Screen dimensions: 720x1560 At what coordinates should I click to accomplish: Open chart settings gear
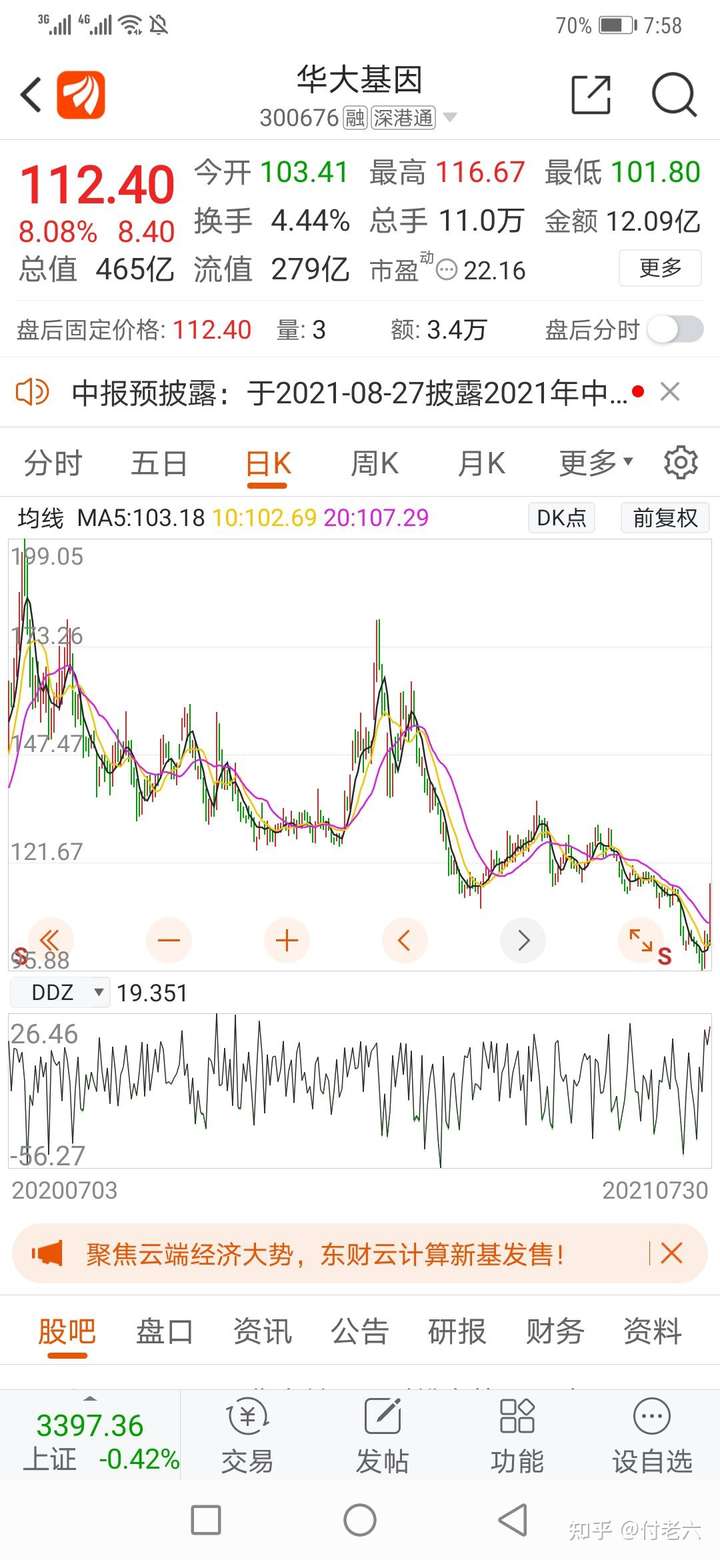coord(681,463)
